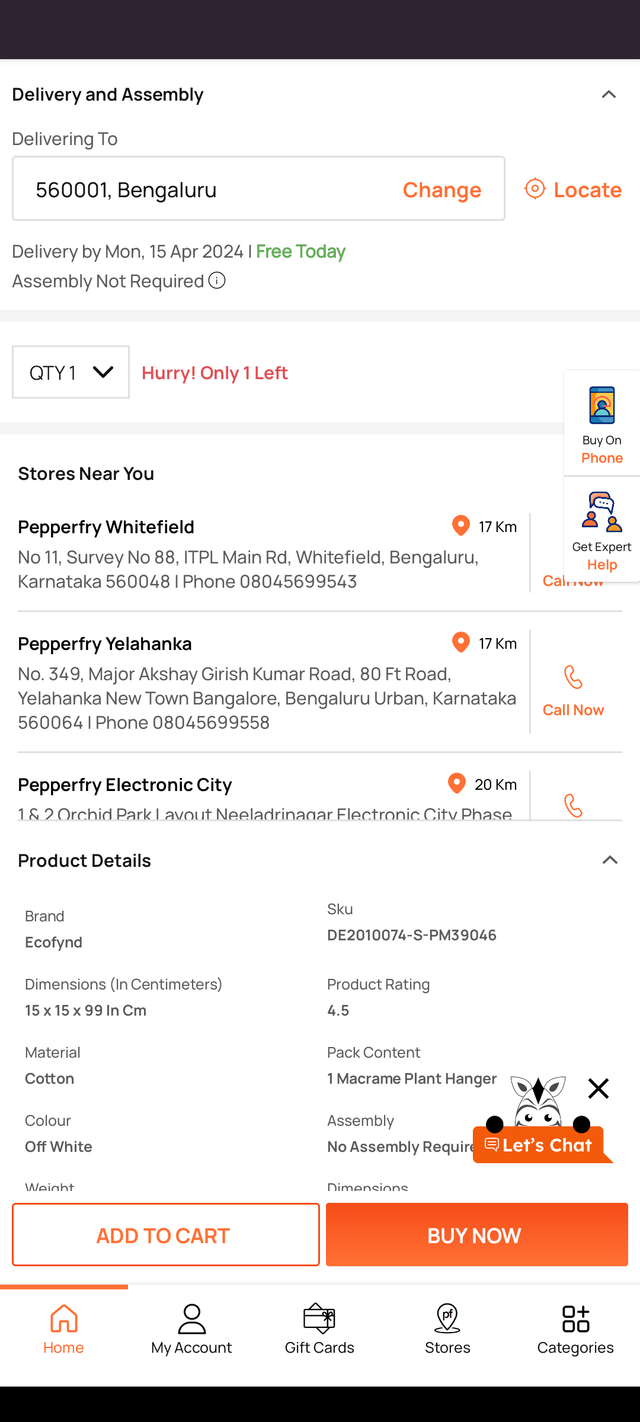The width and height of the screenshot is (640, 1422).
Task: Collapse the Delivery and Assembly section
Action: pos(608,95)
